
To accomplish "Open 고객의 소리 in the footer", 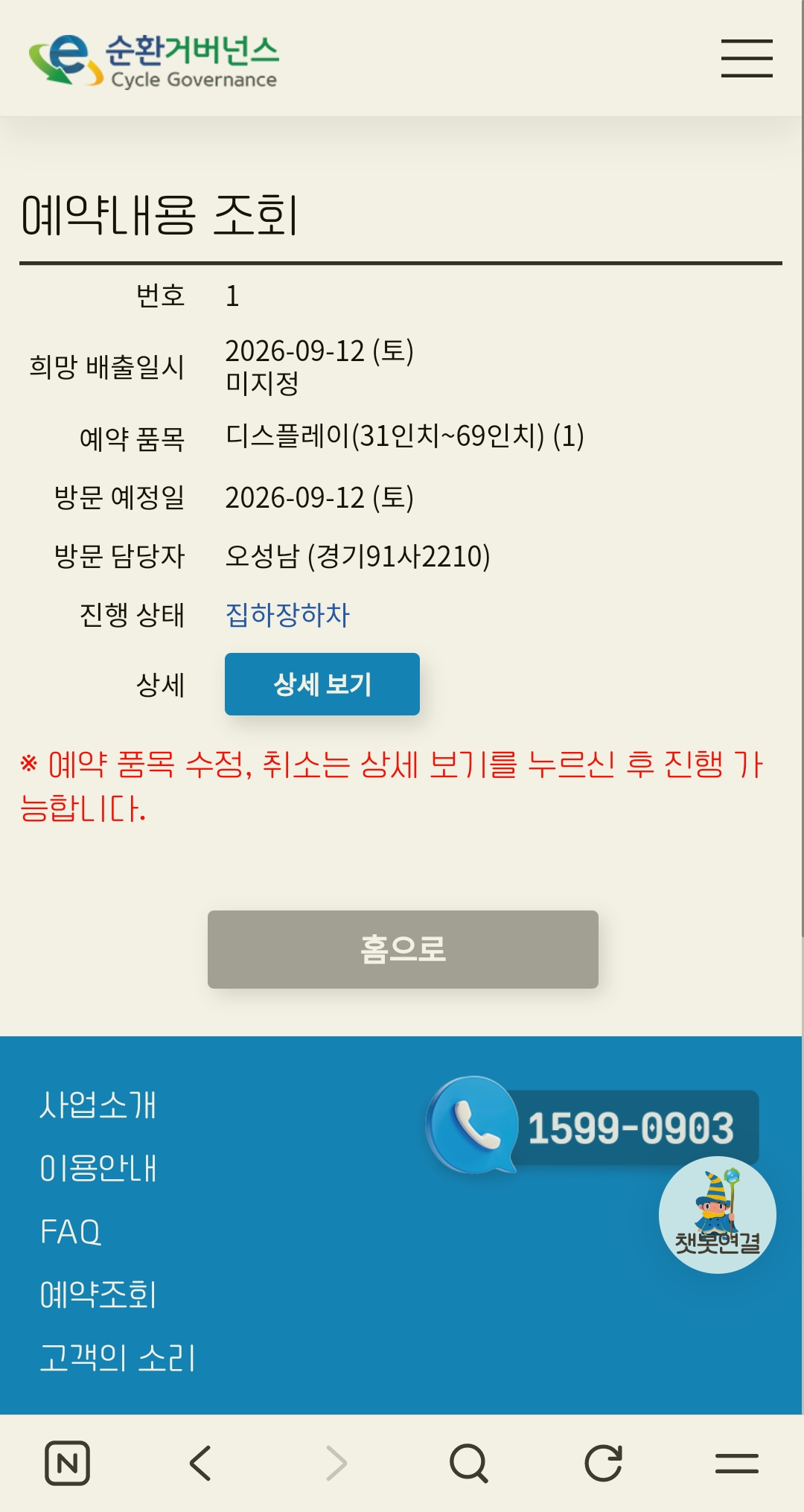I will (x=118, y=1358).
